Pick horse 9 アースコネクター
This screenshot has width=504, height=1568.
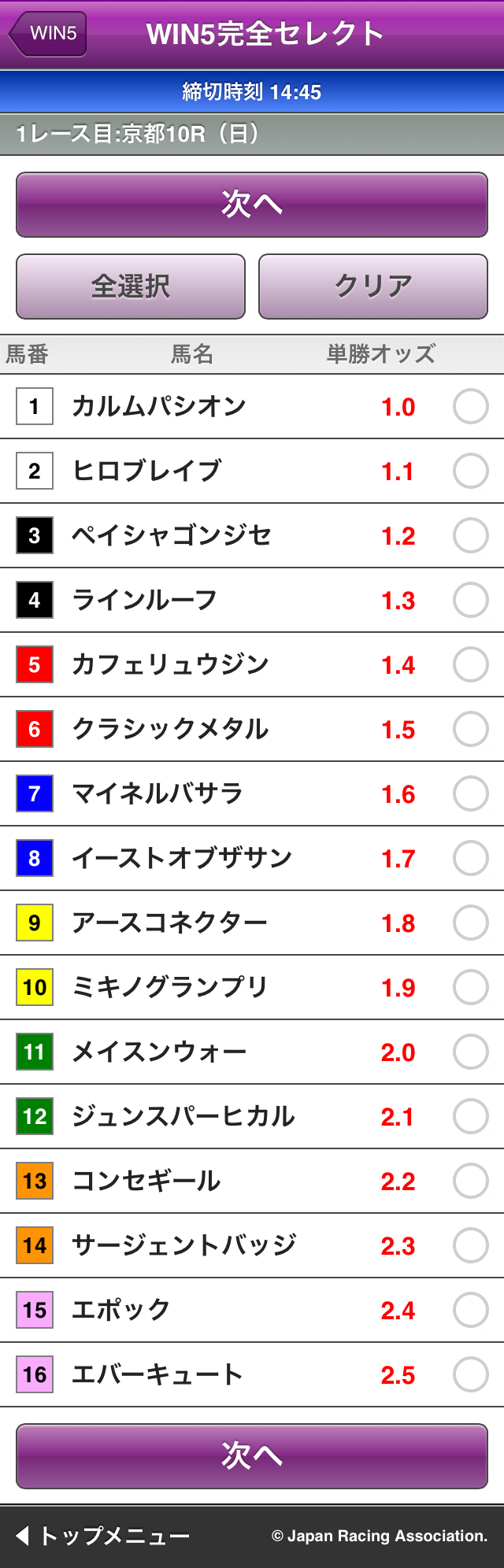coord(471,923)
